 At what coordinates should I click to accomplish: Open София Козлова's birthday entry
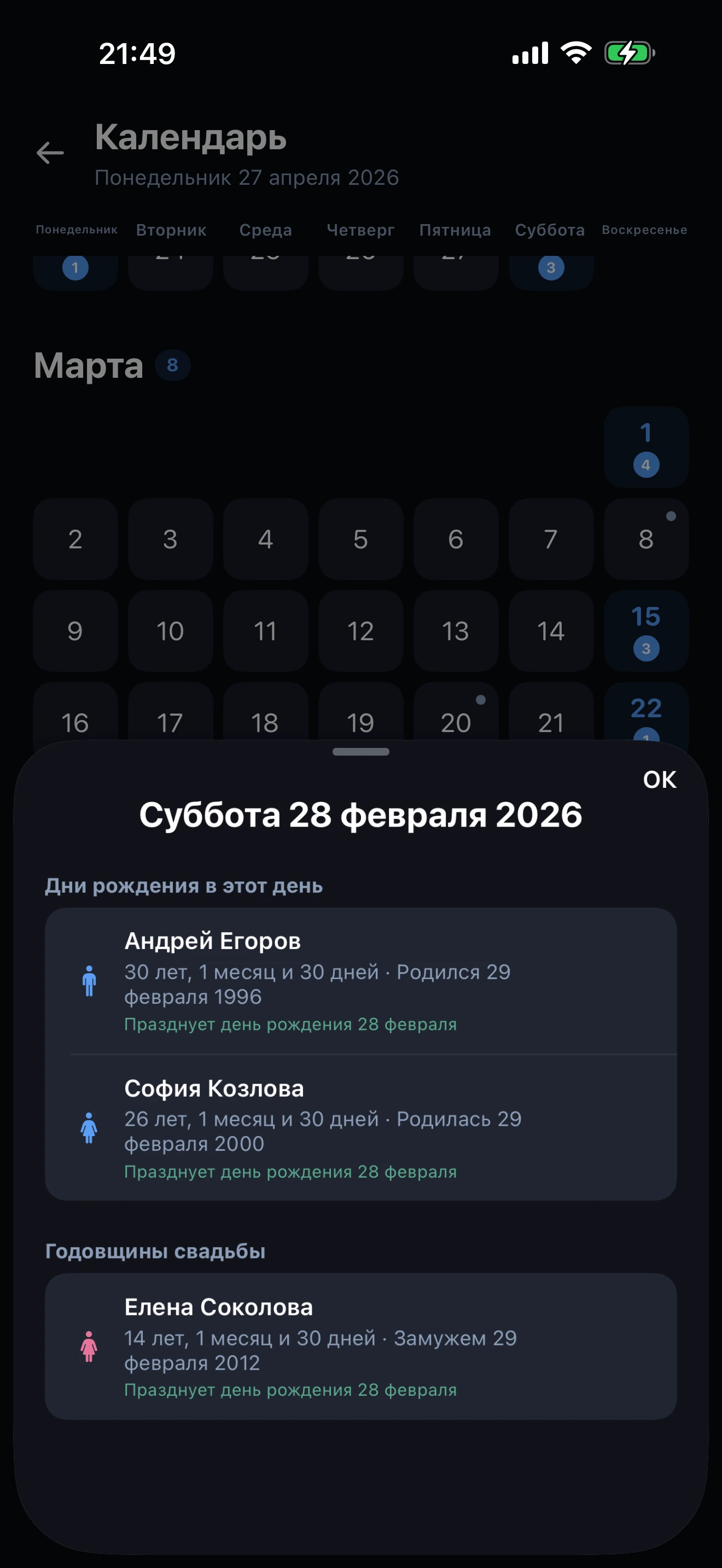coord(360,1128)
